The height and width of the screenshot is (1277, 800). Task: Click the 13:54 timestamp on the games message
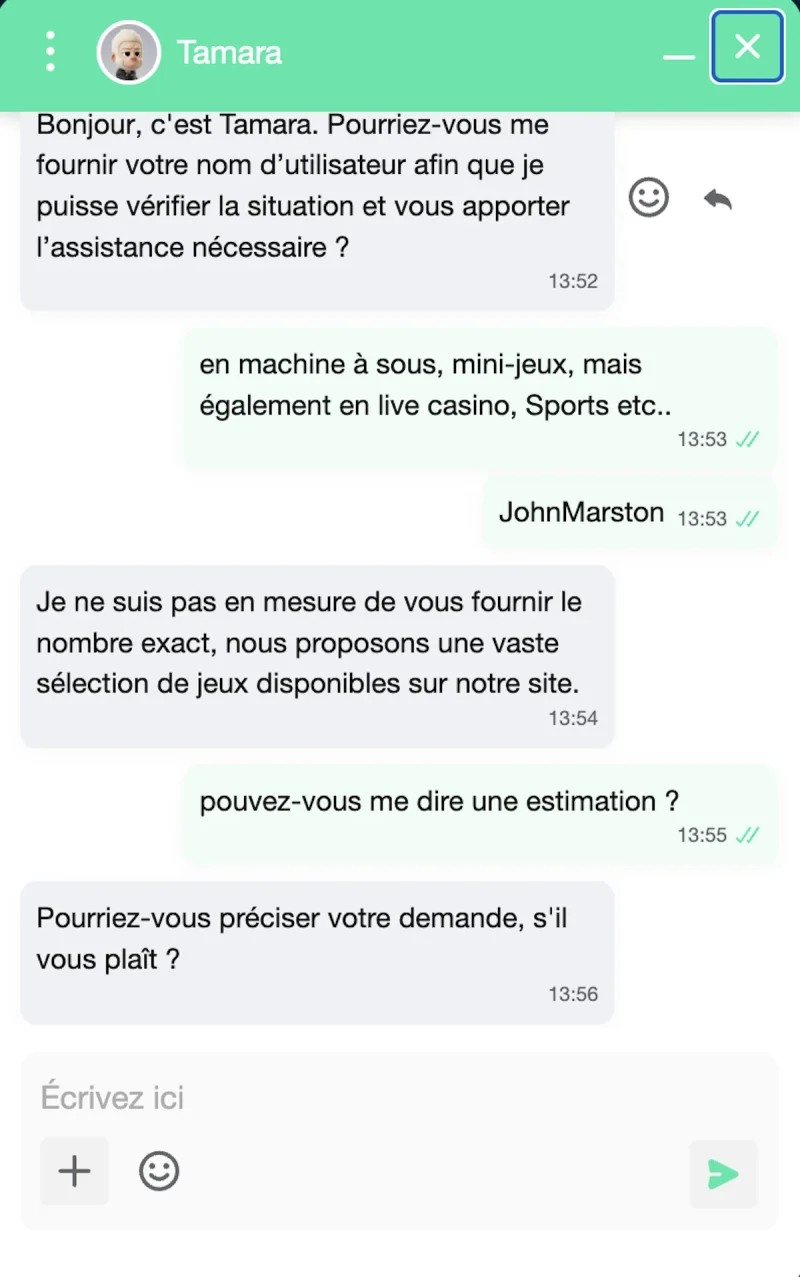point(573,718)
